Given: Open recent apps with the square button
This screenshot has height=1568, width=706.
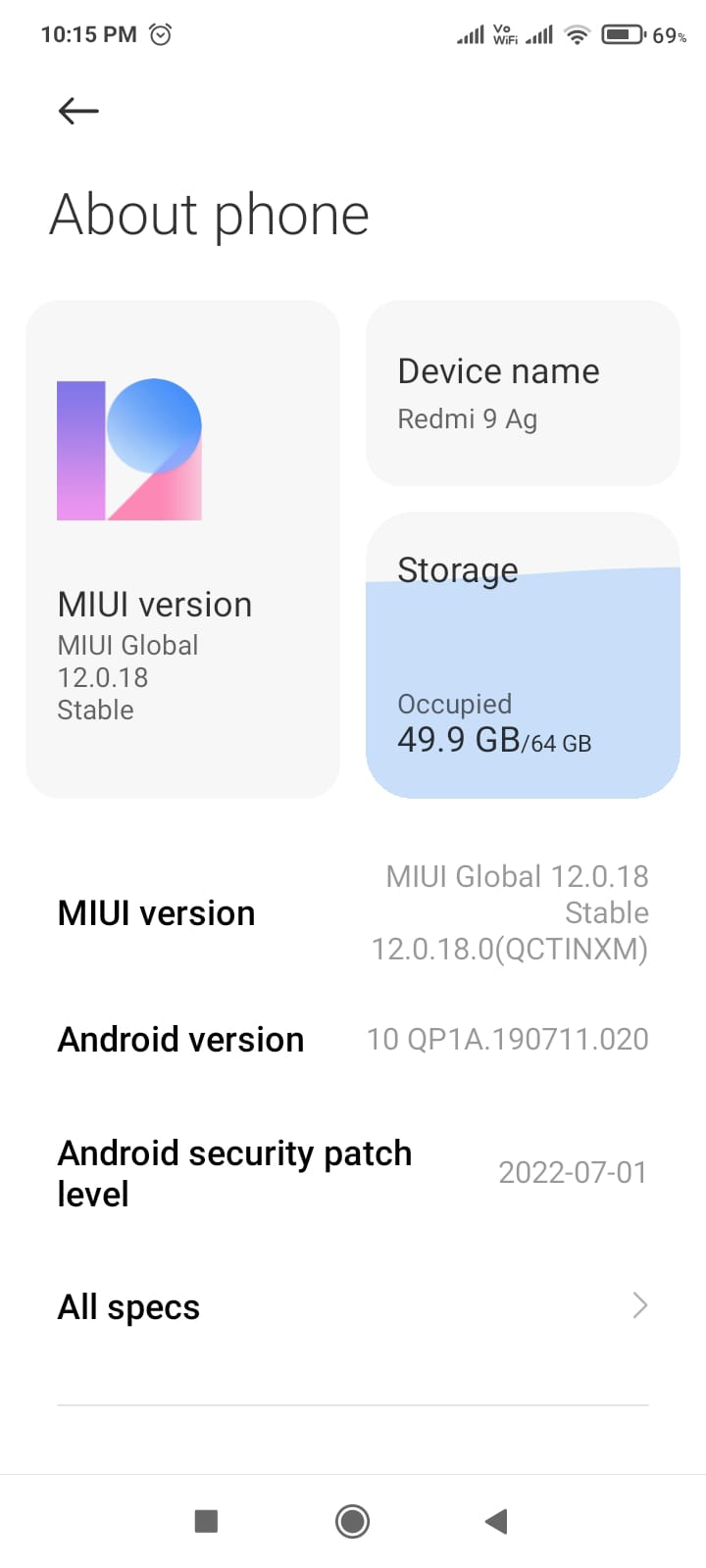Looking at the screenshot, I should pyautogui.click(x=206, y=1521).
